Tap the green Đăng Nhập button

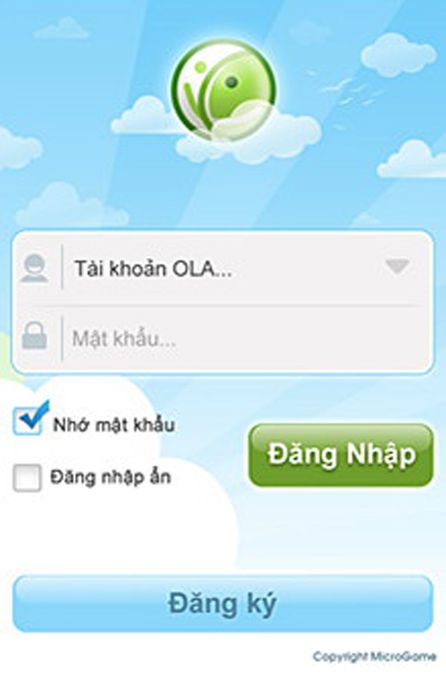(x=341, y=455)
